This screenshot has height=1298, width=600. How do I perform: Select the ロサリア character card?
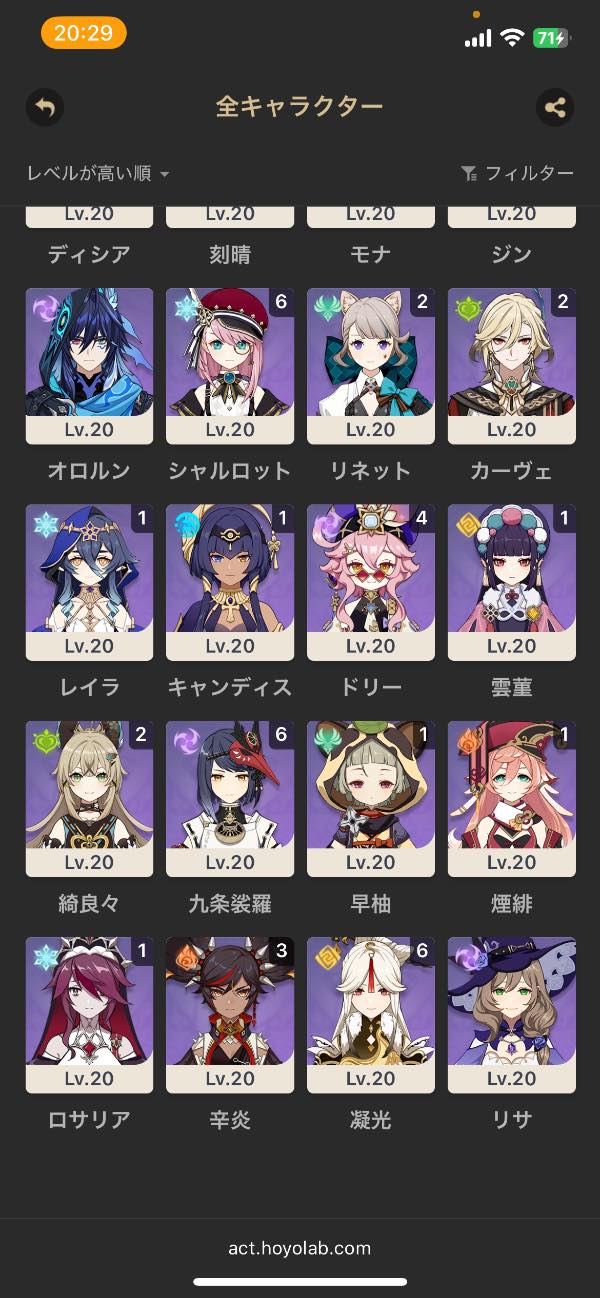coord(89,1014)
